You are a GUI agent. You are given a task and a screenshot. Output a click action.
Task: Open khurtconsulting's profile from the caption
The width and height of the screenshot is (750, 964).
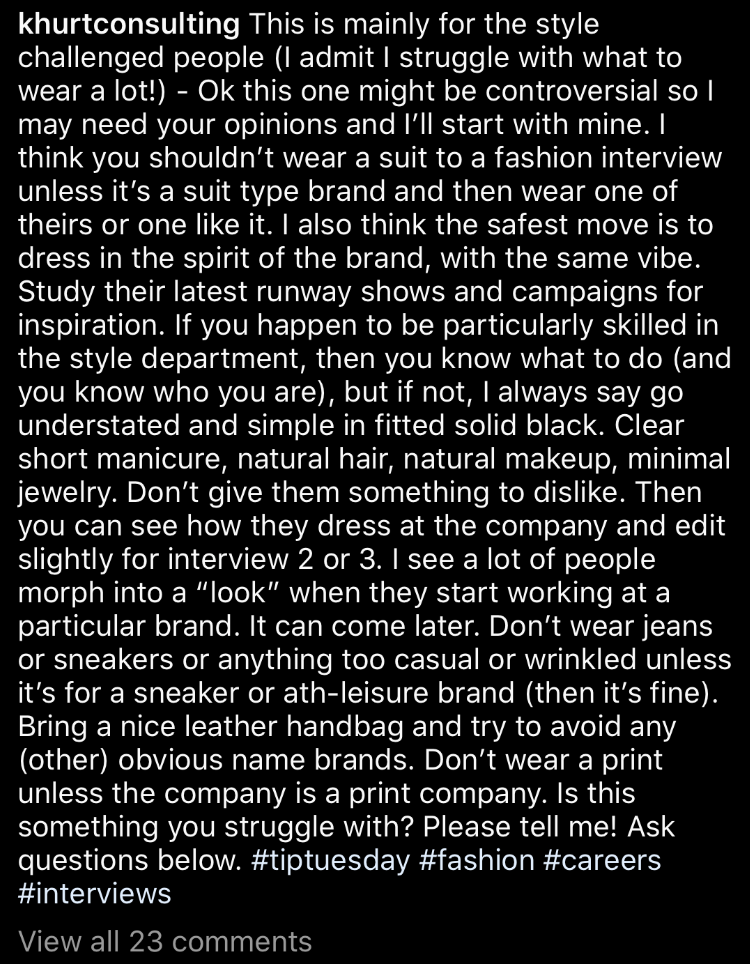coord(129,23)
